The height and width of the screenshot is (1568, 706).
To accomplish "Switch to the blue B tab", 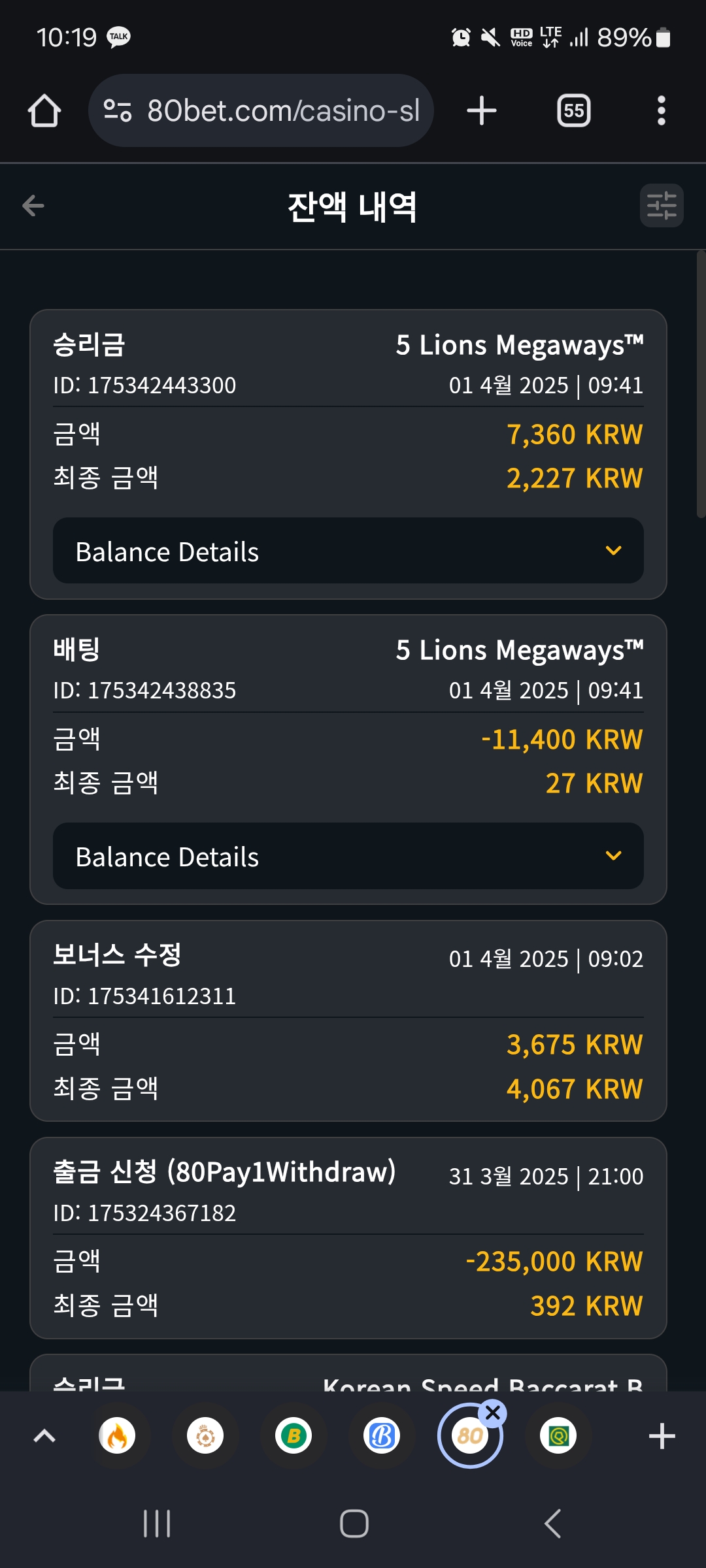I will click(382, 1436).
